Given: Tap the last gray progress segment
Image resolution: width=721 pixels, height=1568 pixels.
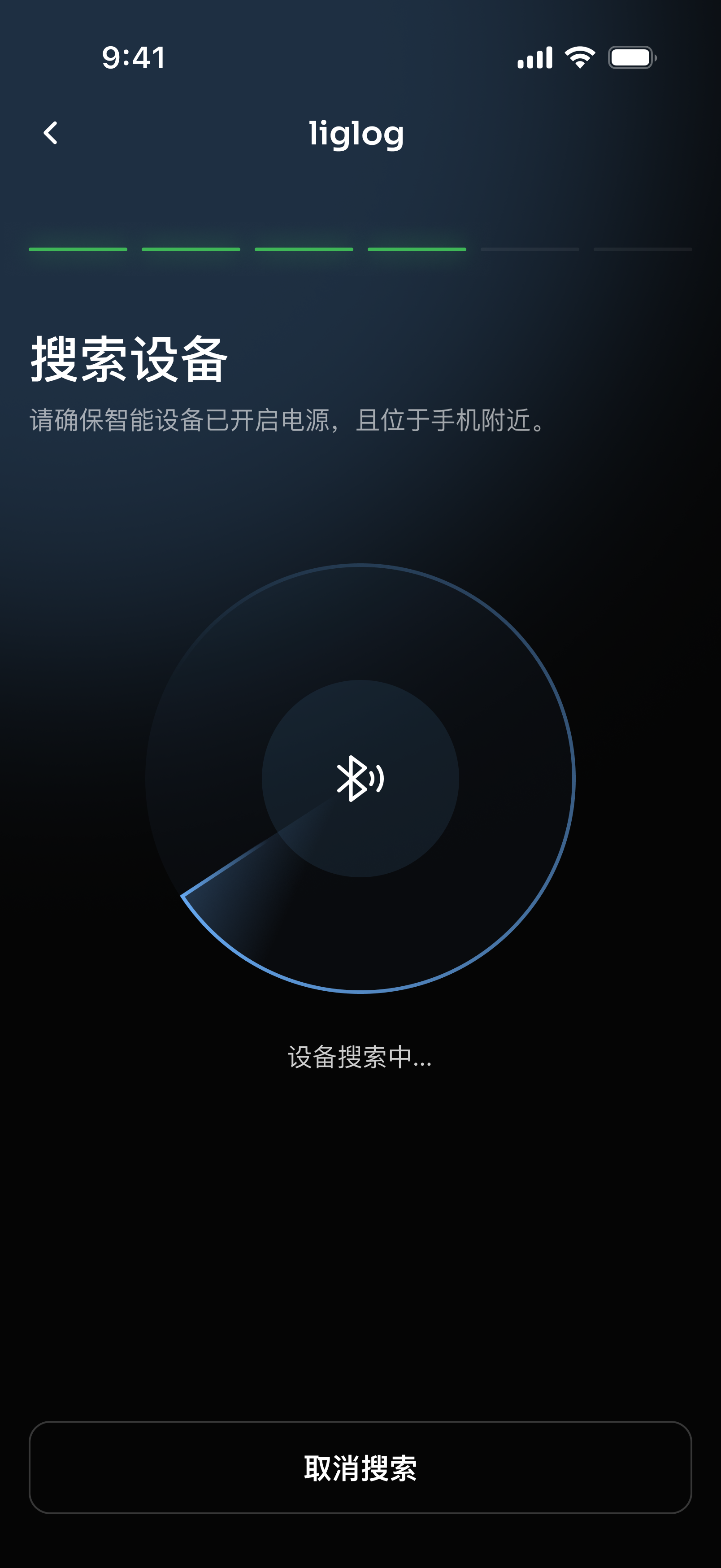Looking at the screenshot, I should click(642, 249).
